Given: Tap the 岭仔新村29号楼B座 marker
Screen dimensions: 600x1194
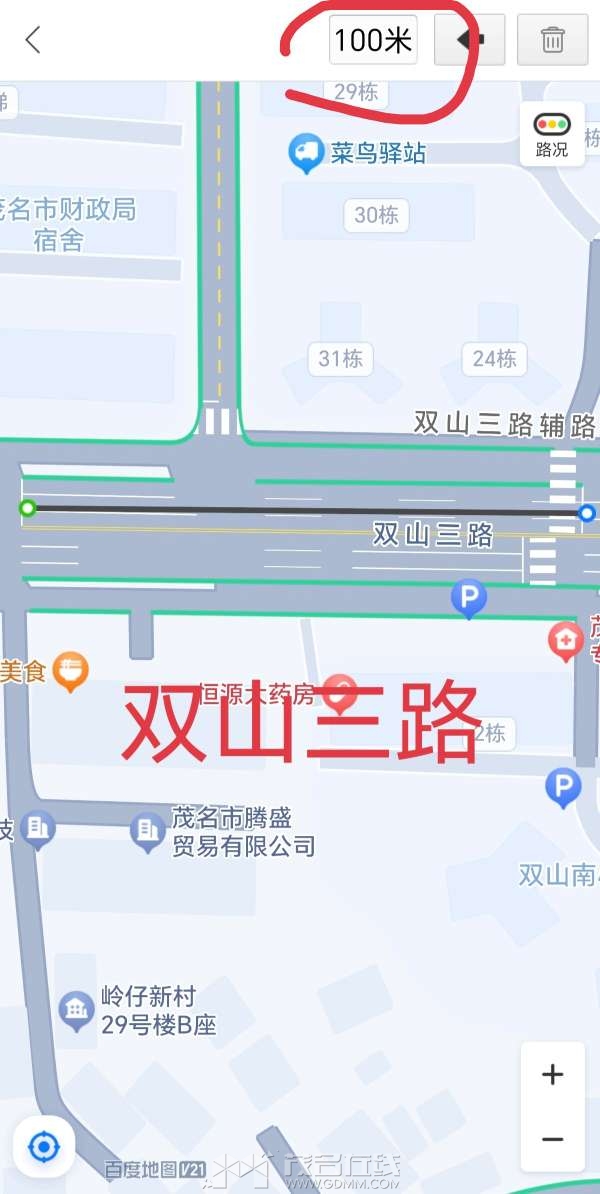Looking at the screenshot, I should tap(77, 1010).
